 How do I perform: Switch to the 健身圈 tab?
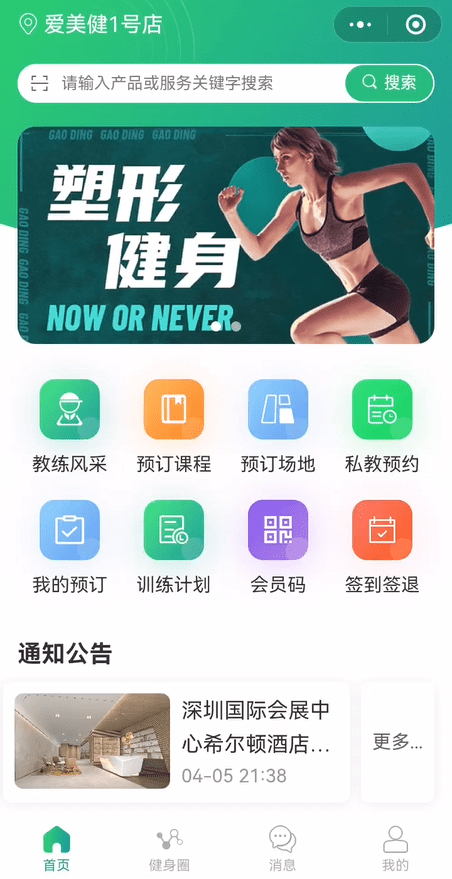169,849
